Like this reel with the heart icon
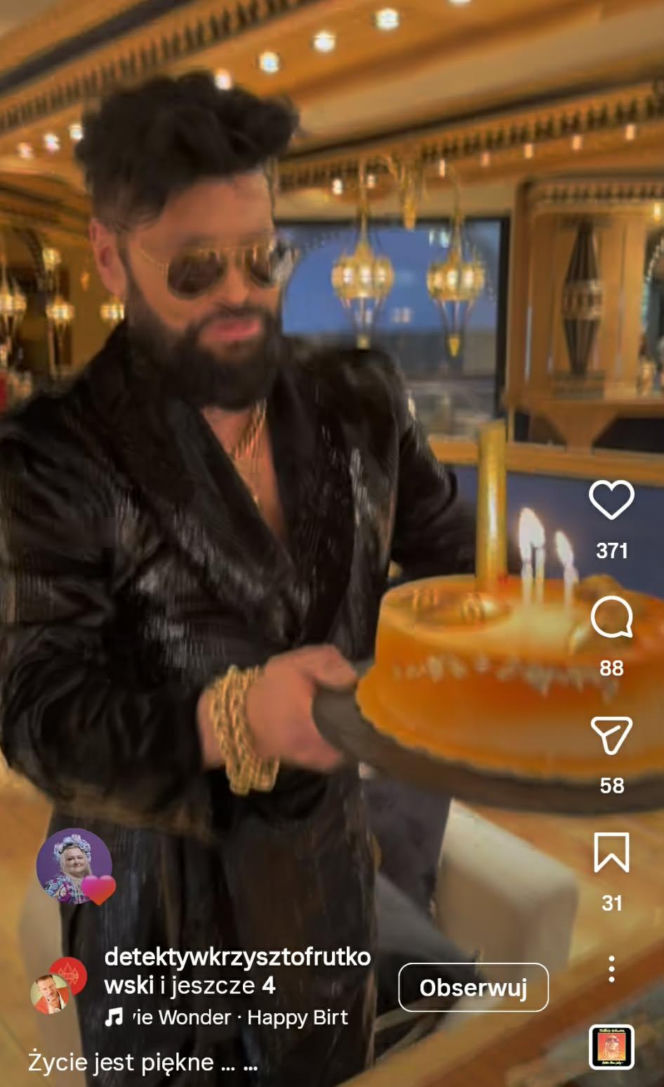Viewport: 664px width, 1087px height. click(x=611, y=500)
